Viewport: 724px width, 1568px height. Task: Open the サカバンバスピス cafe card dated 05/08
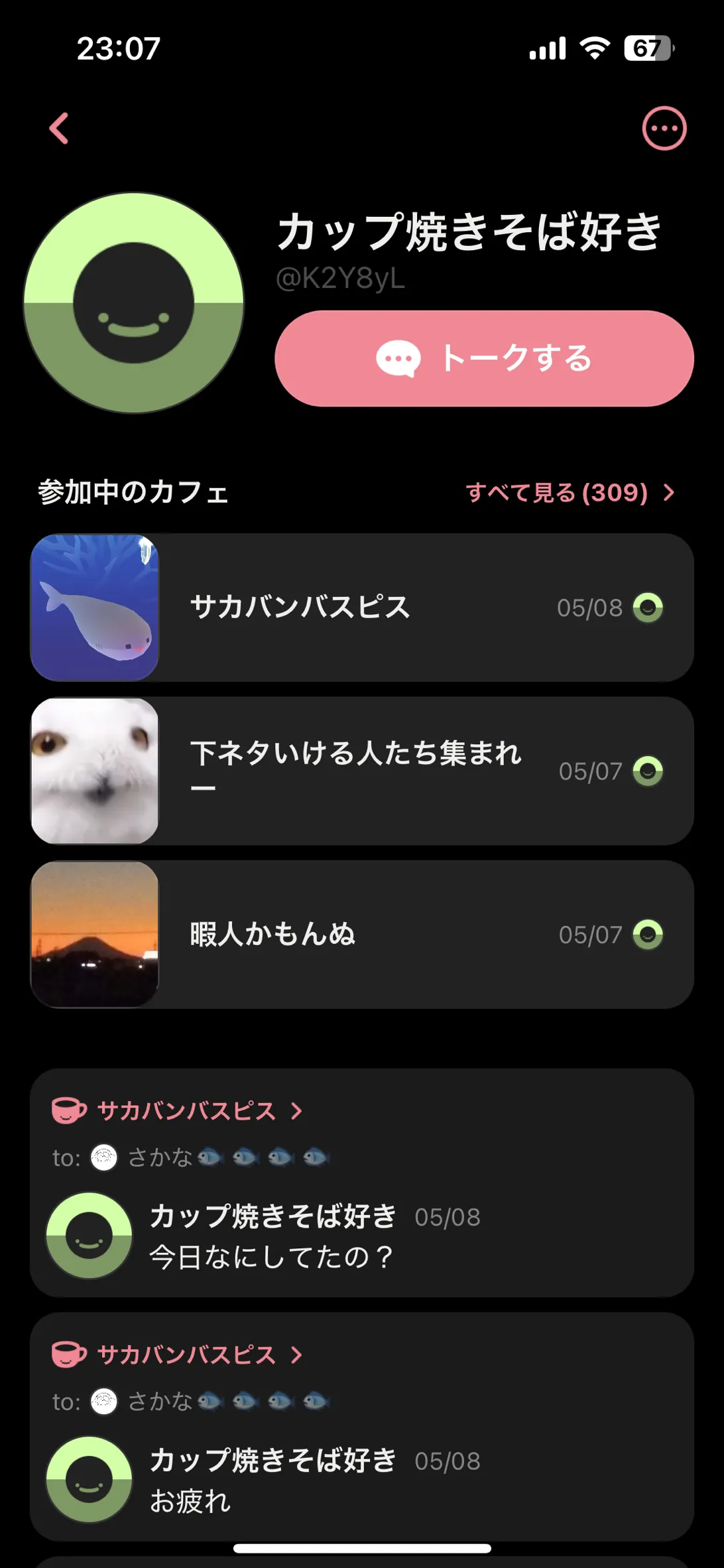click(x=362, y=608)
